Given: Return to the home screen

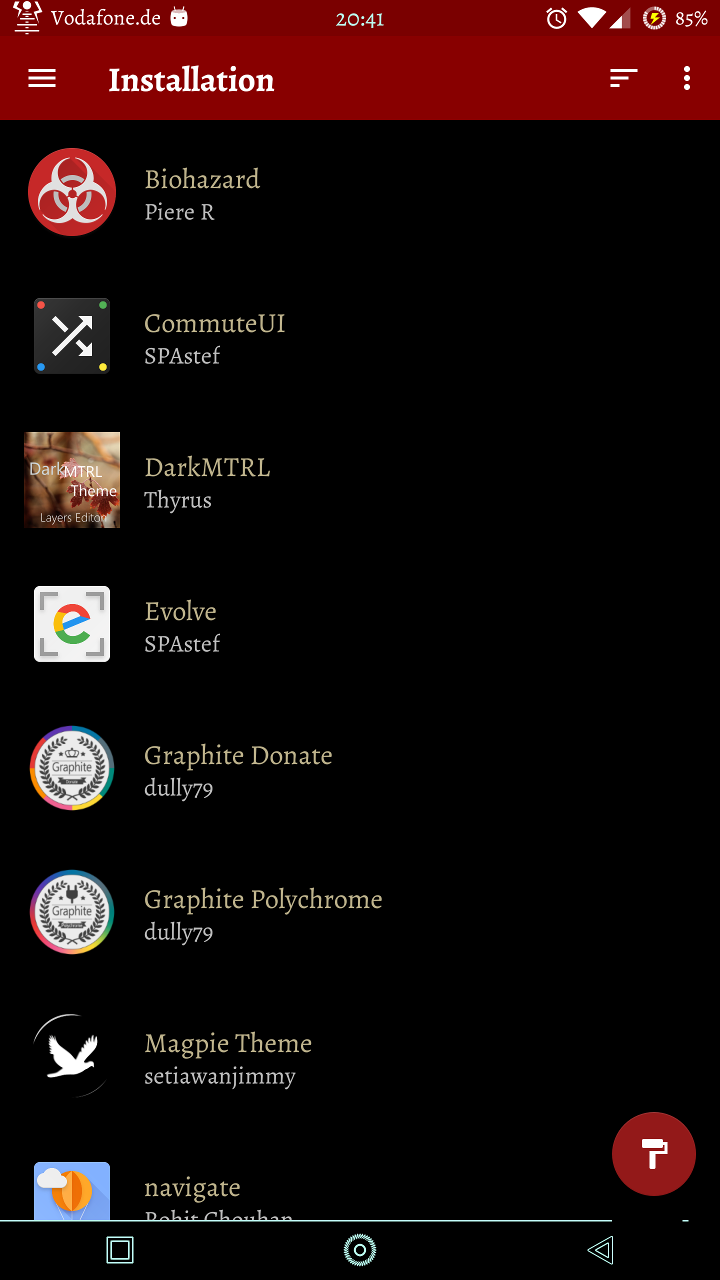Looking at the screenshot, I should tap(360, 1249).
